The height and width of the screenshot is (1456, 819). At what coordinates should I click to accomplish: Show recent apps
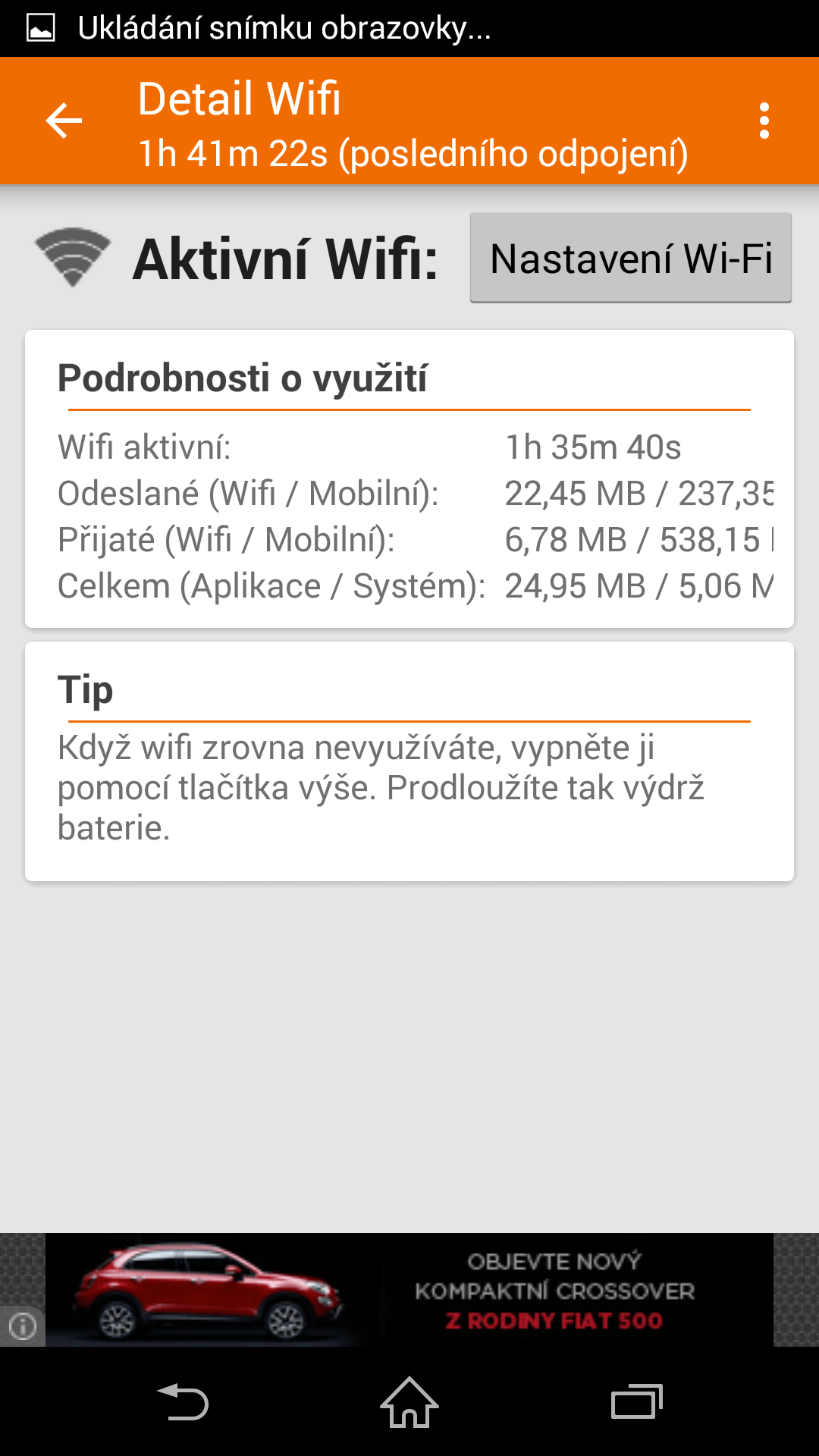pyautogui.click(x=636, y=1402)
